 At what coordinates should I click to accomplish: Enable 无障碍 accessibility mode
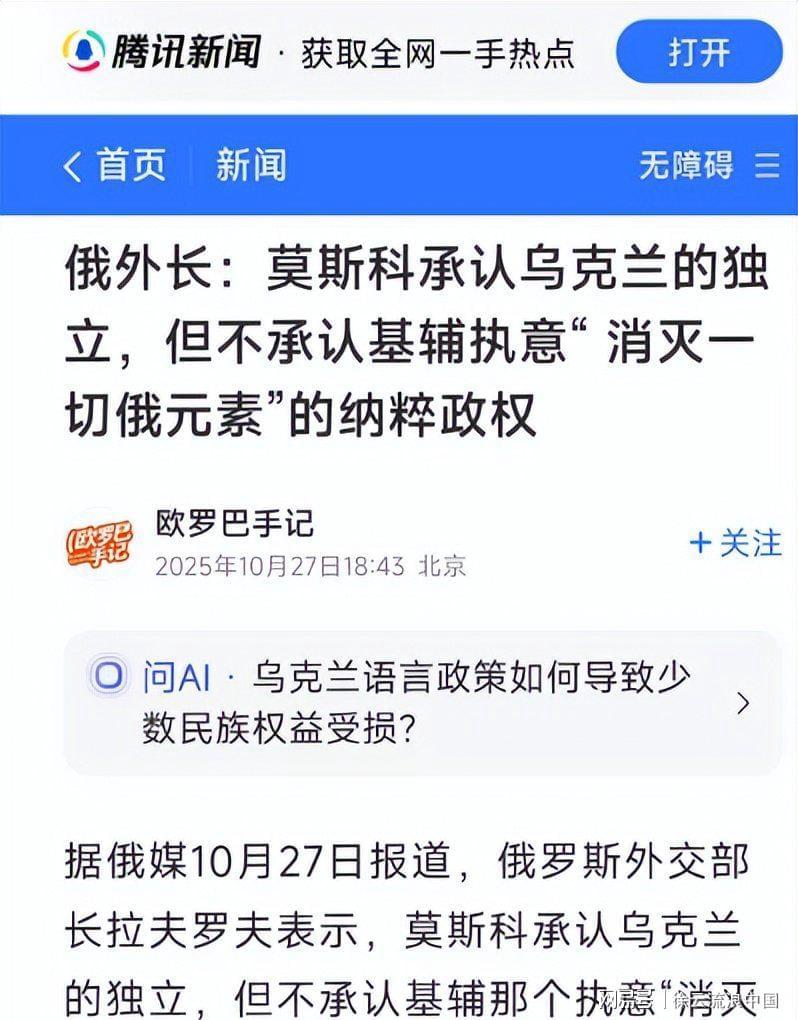[x=686, y=165]
